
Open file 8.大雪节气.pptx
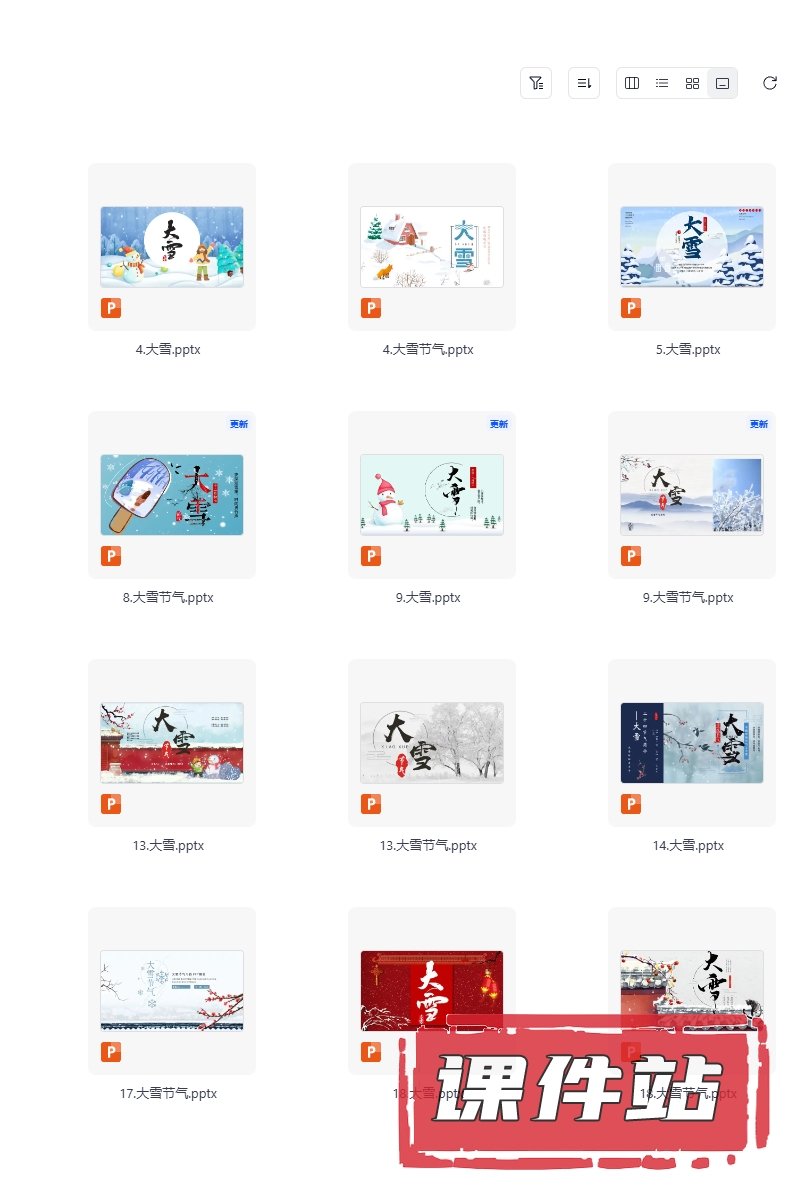(x=172, y=495)
